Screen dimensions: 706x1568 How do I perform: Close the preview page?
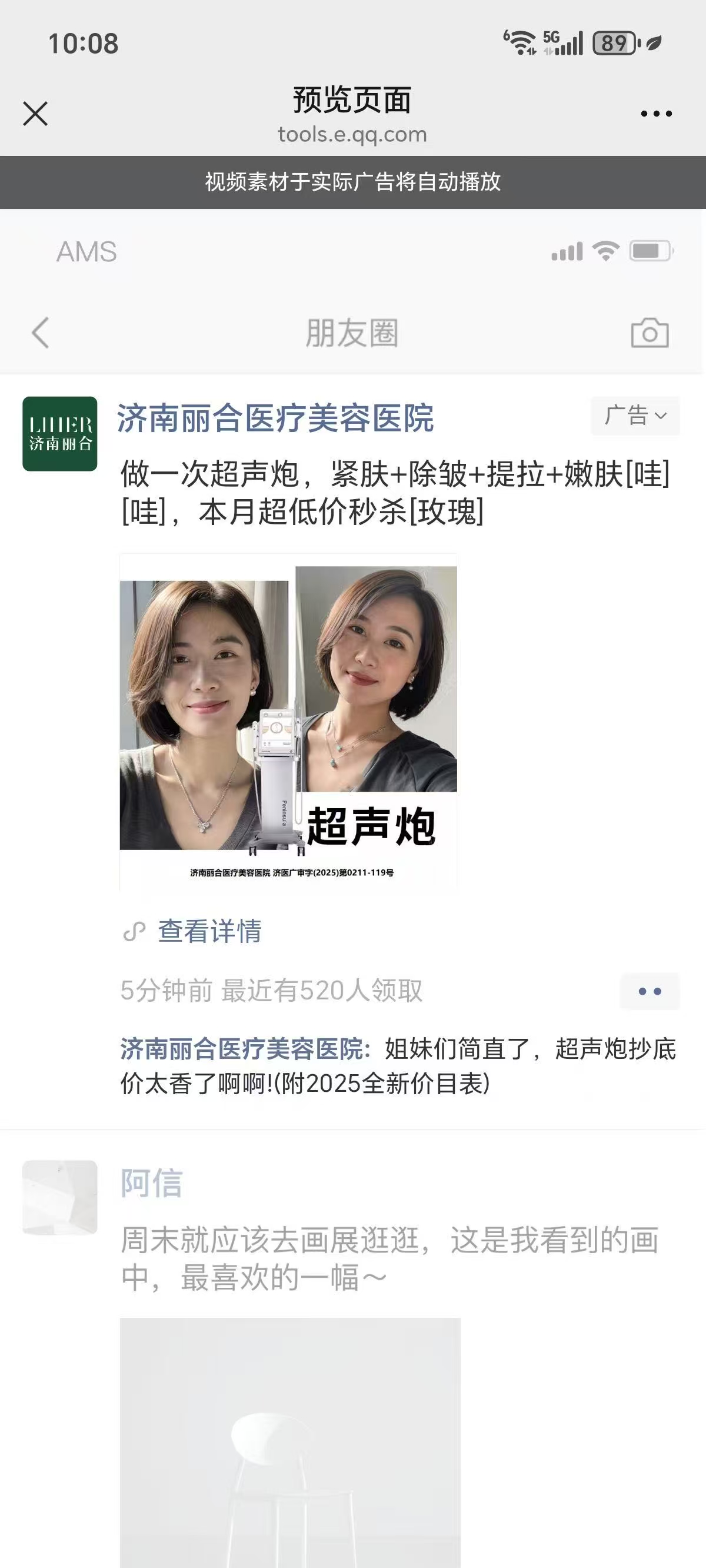(35, 114)
